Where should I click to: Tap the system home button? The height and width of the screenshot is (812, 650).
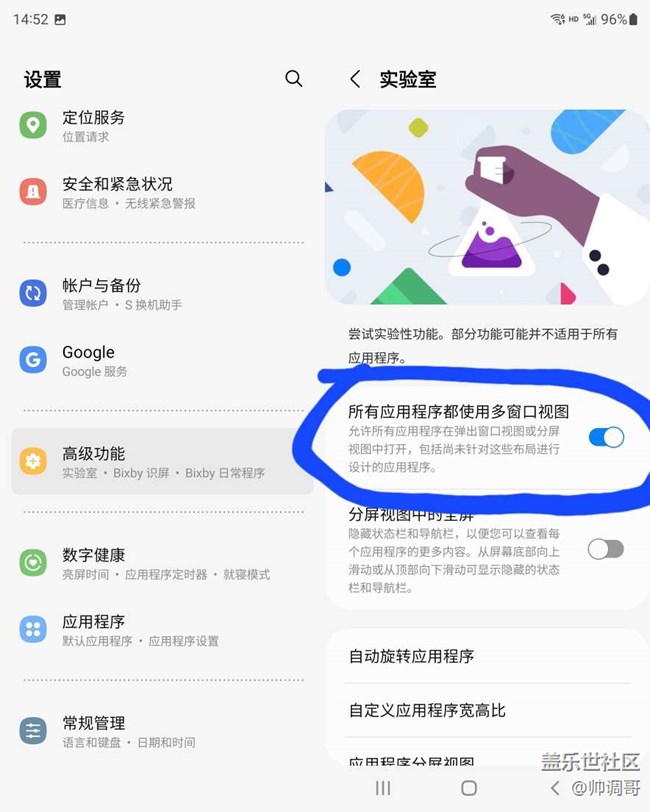(x=468, y=788)
